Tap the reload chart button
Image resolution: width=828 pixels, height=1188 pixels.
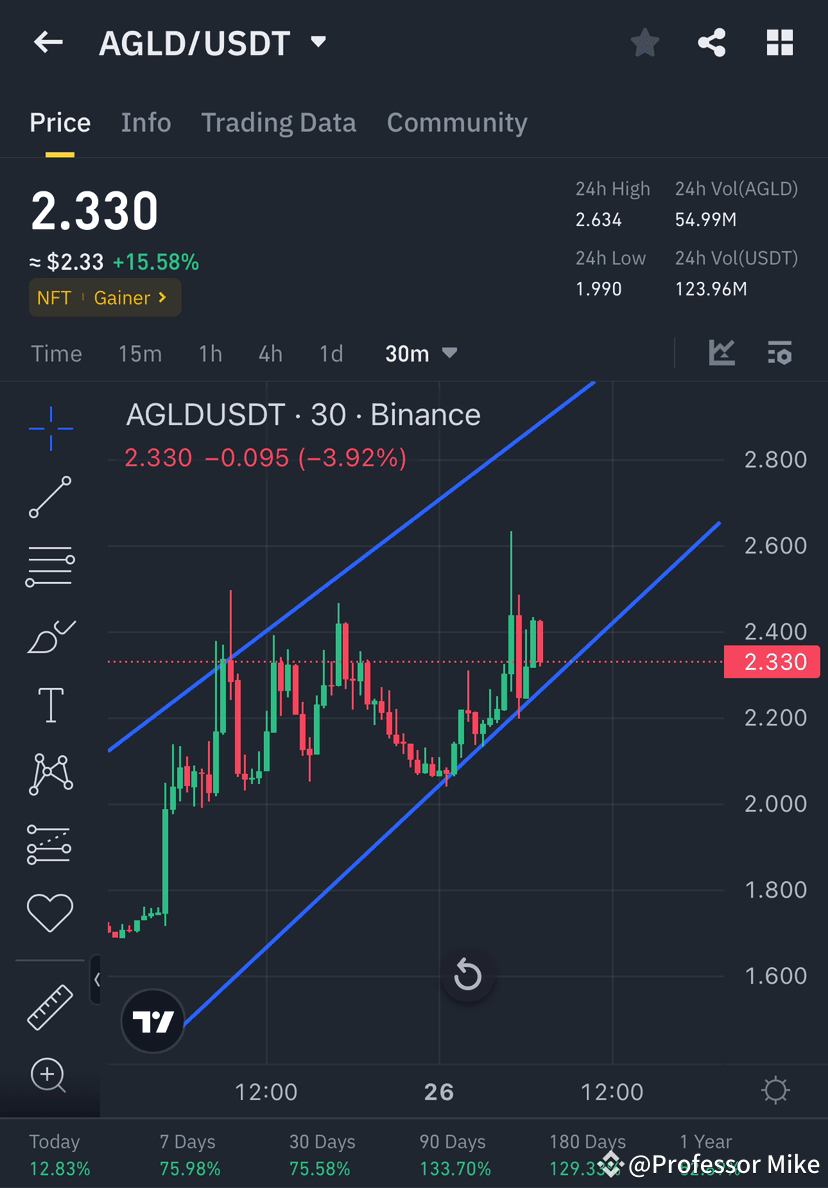pyautogui.click(x=467, y=975)
